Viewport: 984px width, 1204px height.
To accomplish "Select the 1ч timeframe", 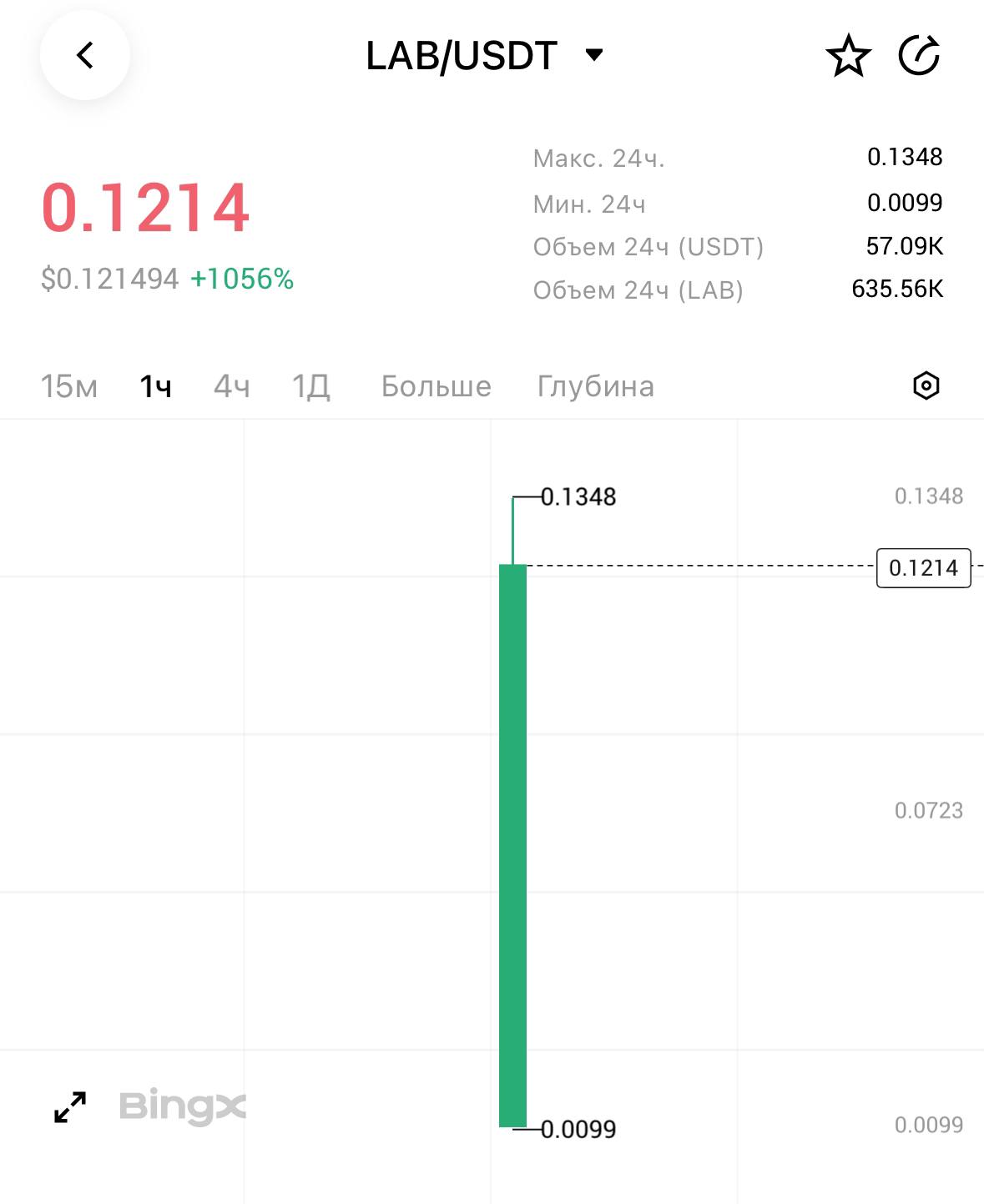I will pyautogui.click(x=155, y=386).
